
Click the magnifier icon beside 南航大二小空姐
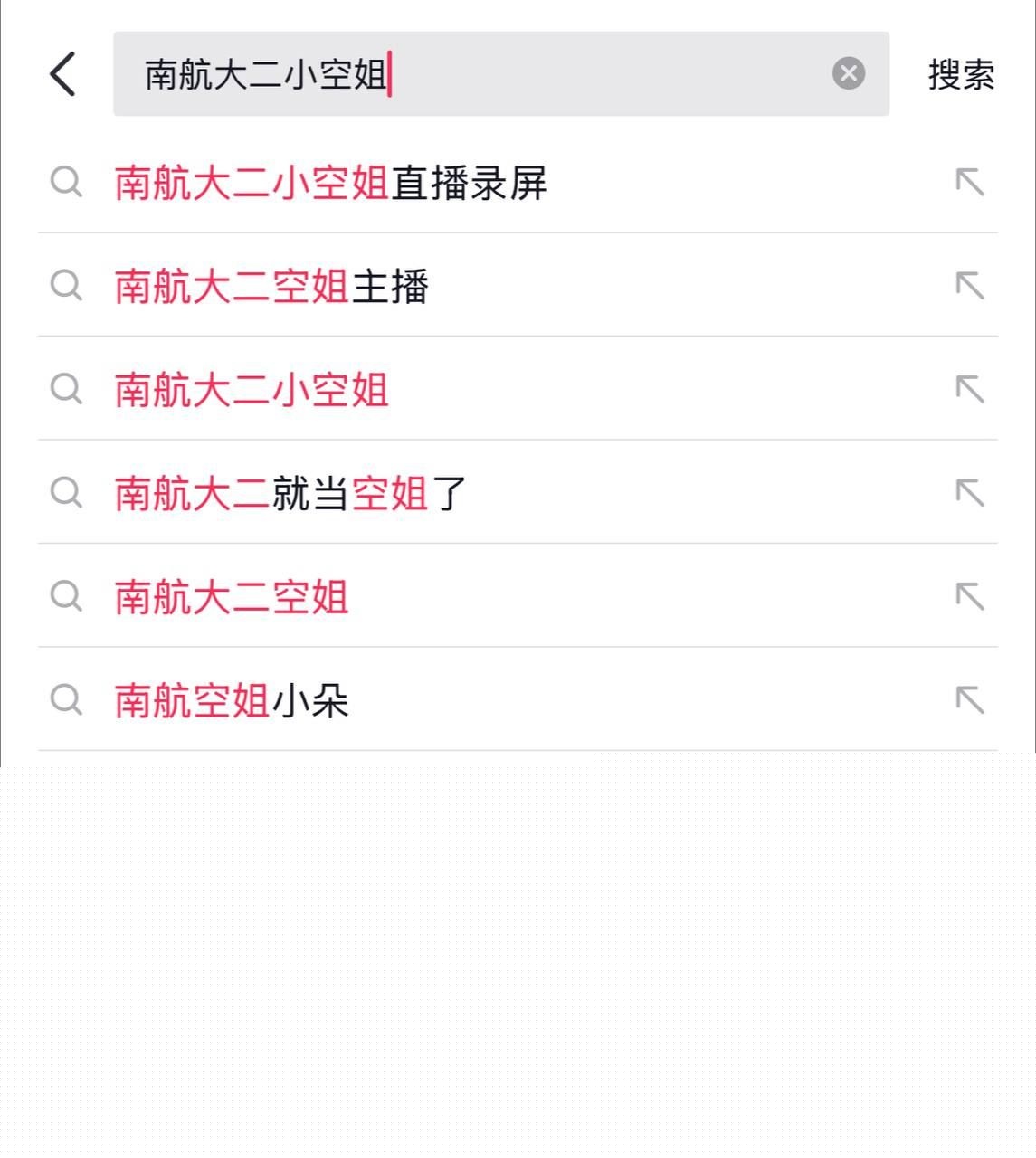coord(65,390)
